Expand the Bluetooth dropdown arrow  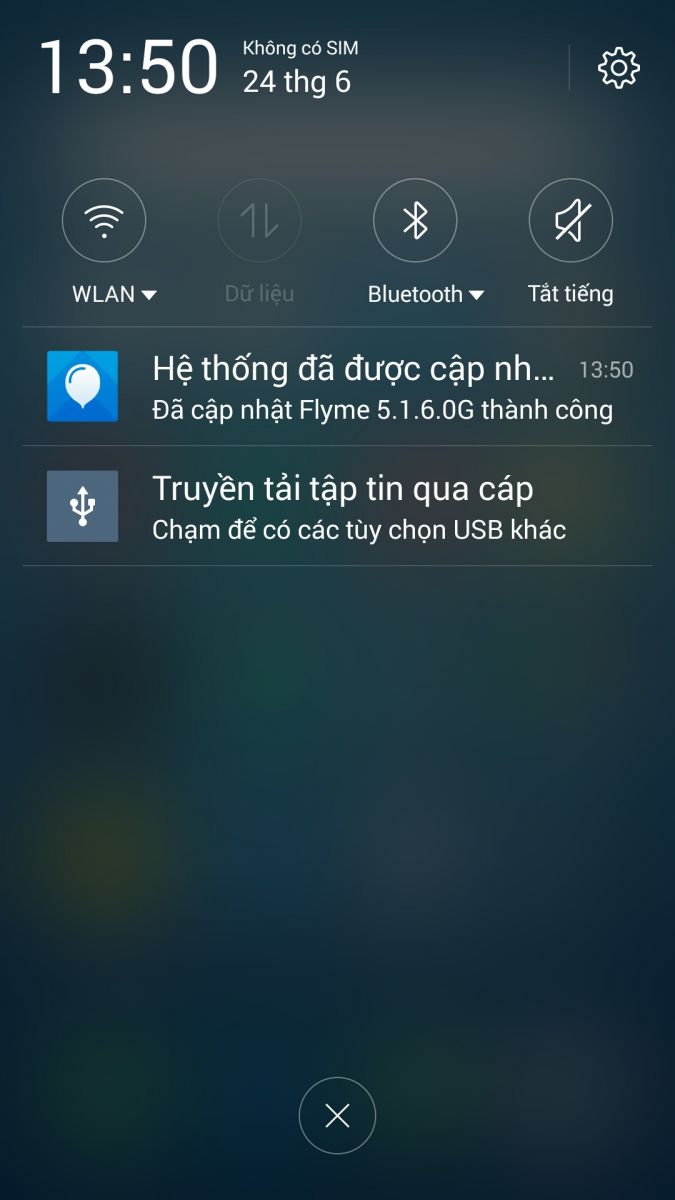click(x=476, y=295)
